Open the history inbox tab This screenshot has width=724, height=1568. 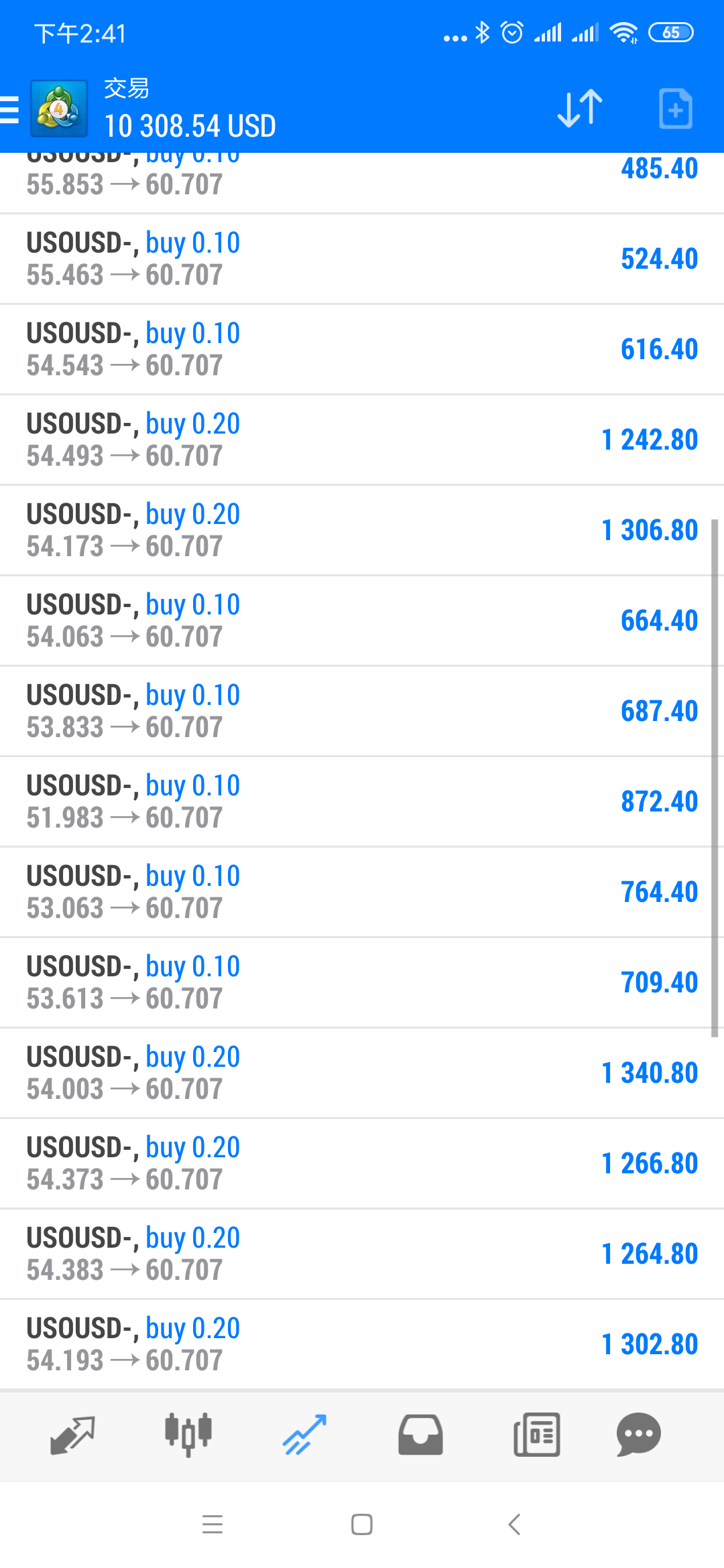(420, 1435)
